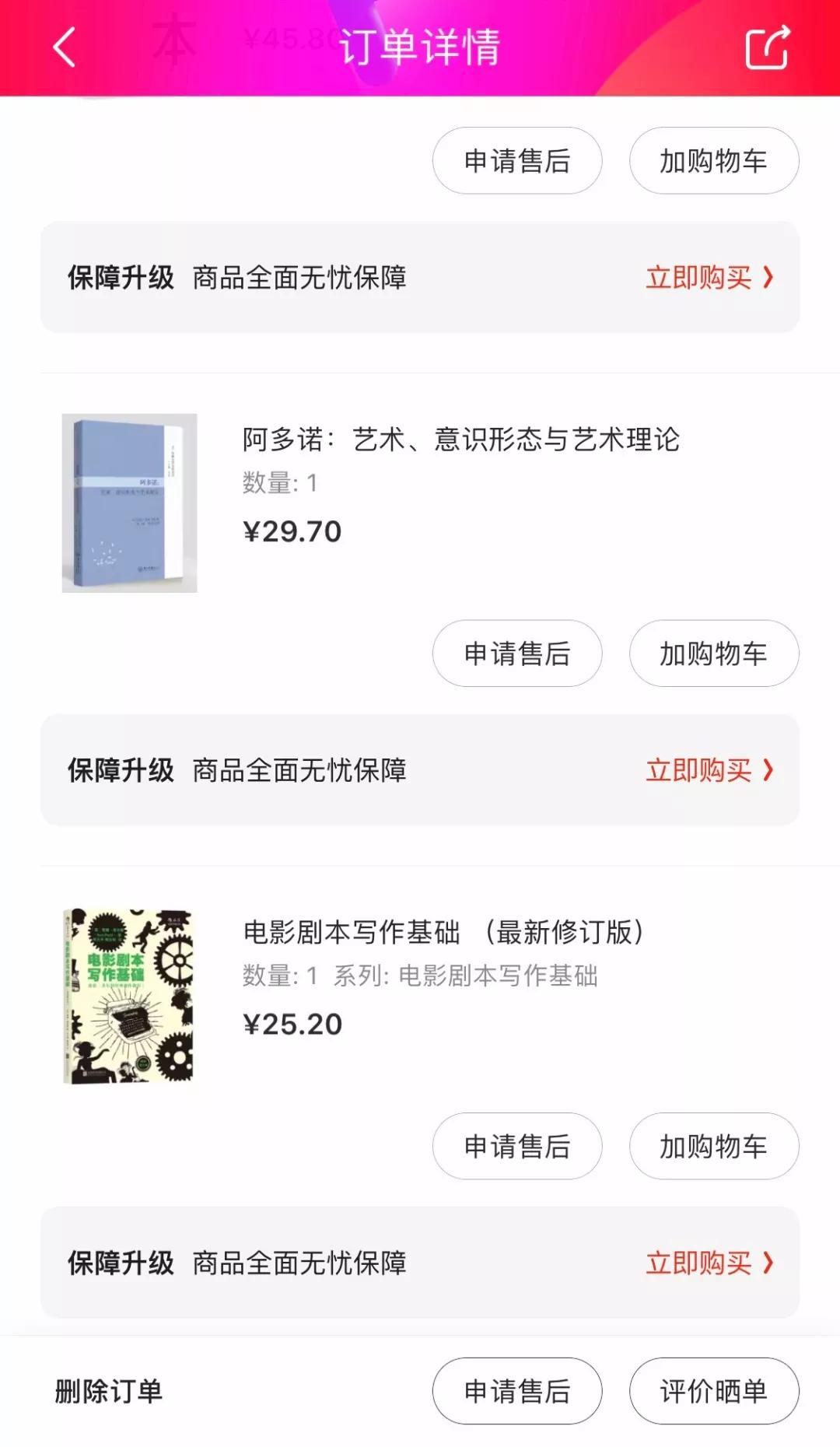Open the 阿多诺 book product
This screenshot has width=840, height=1447.
click(x=461, y=440)
